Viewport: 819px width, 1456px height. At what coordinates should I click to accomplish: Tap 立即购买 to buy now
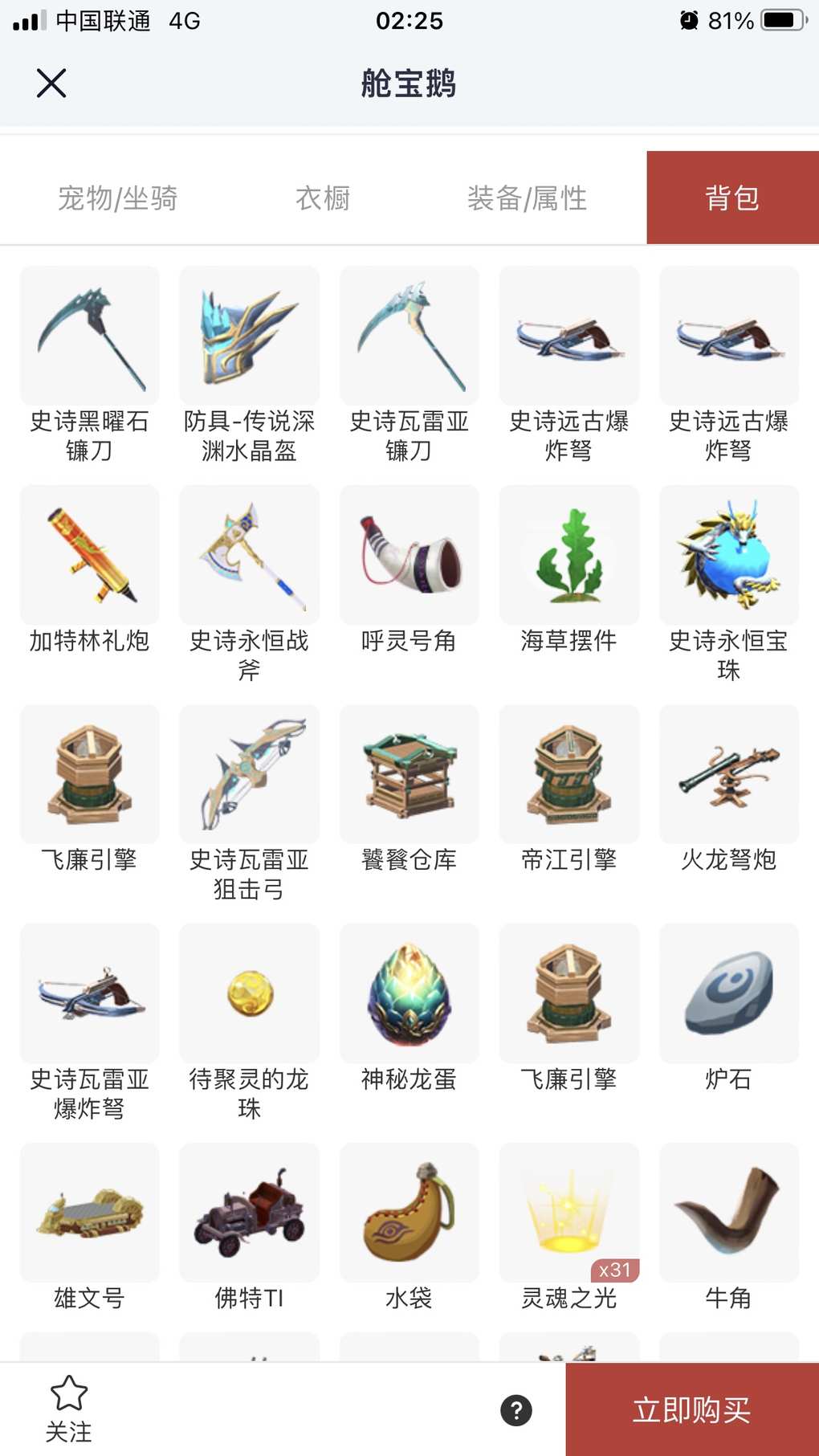691,1409
